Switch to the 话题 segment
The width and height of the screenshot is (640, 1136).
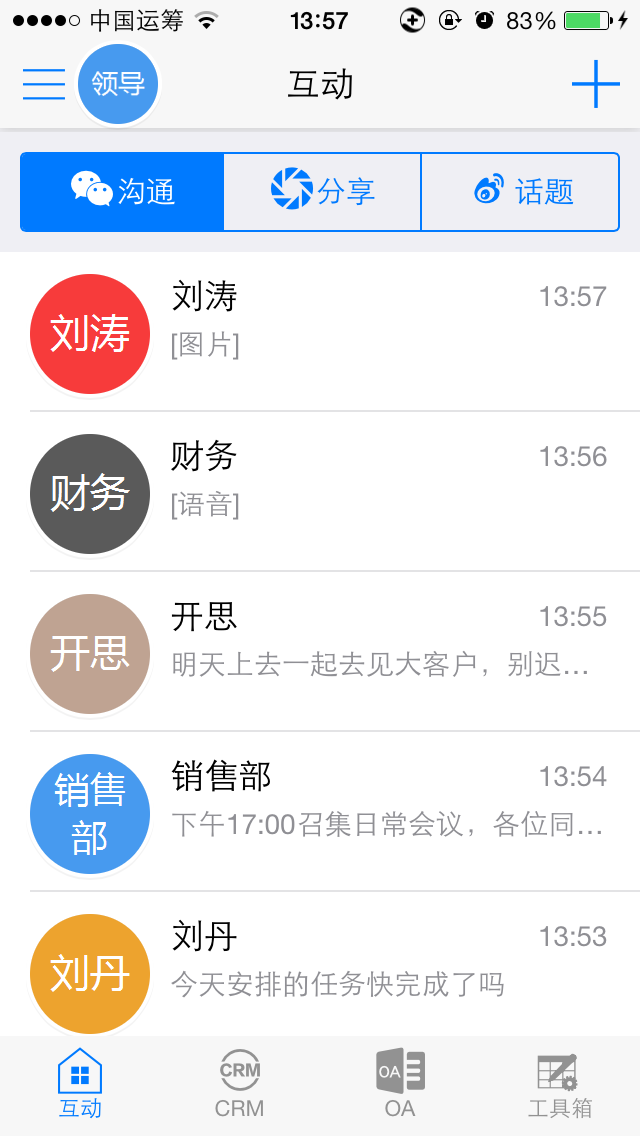point(520,191)
